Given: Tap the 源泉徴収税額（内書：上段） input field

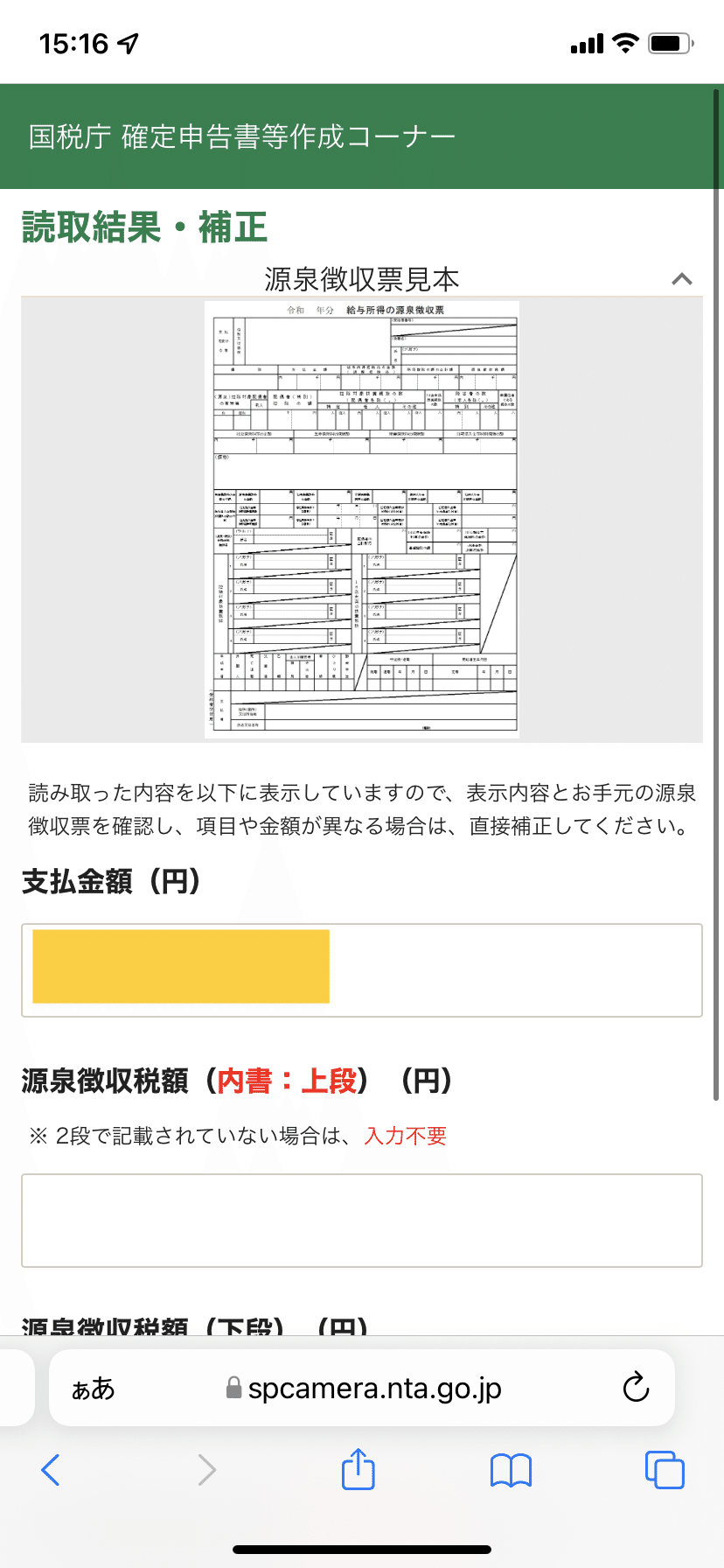Looking at the screenshot, I should click(x=362, y=1221).
